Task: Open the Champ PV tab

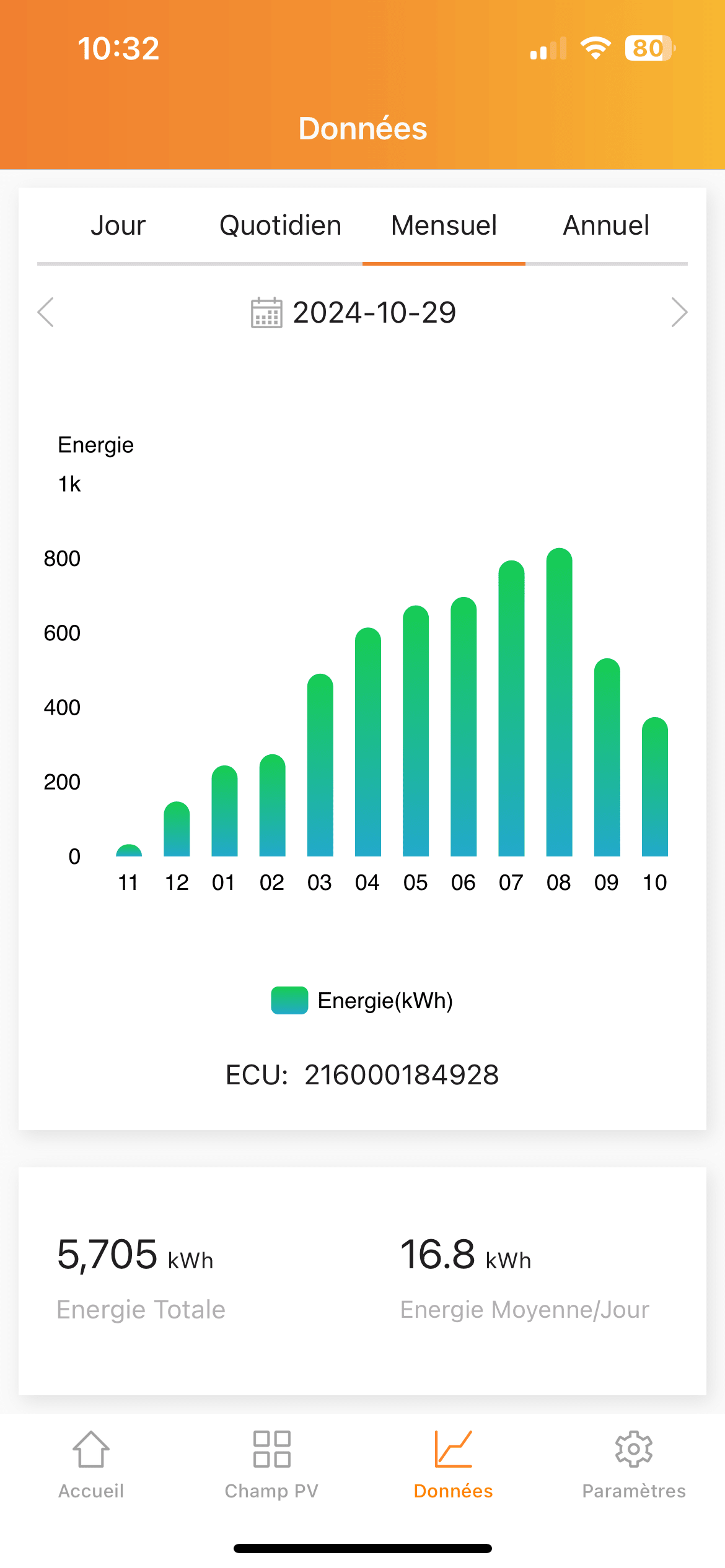Action: pos(271,1465)
